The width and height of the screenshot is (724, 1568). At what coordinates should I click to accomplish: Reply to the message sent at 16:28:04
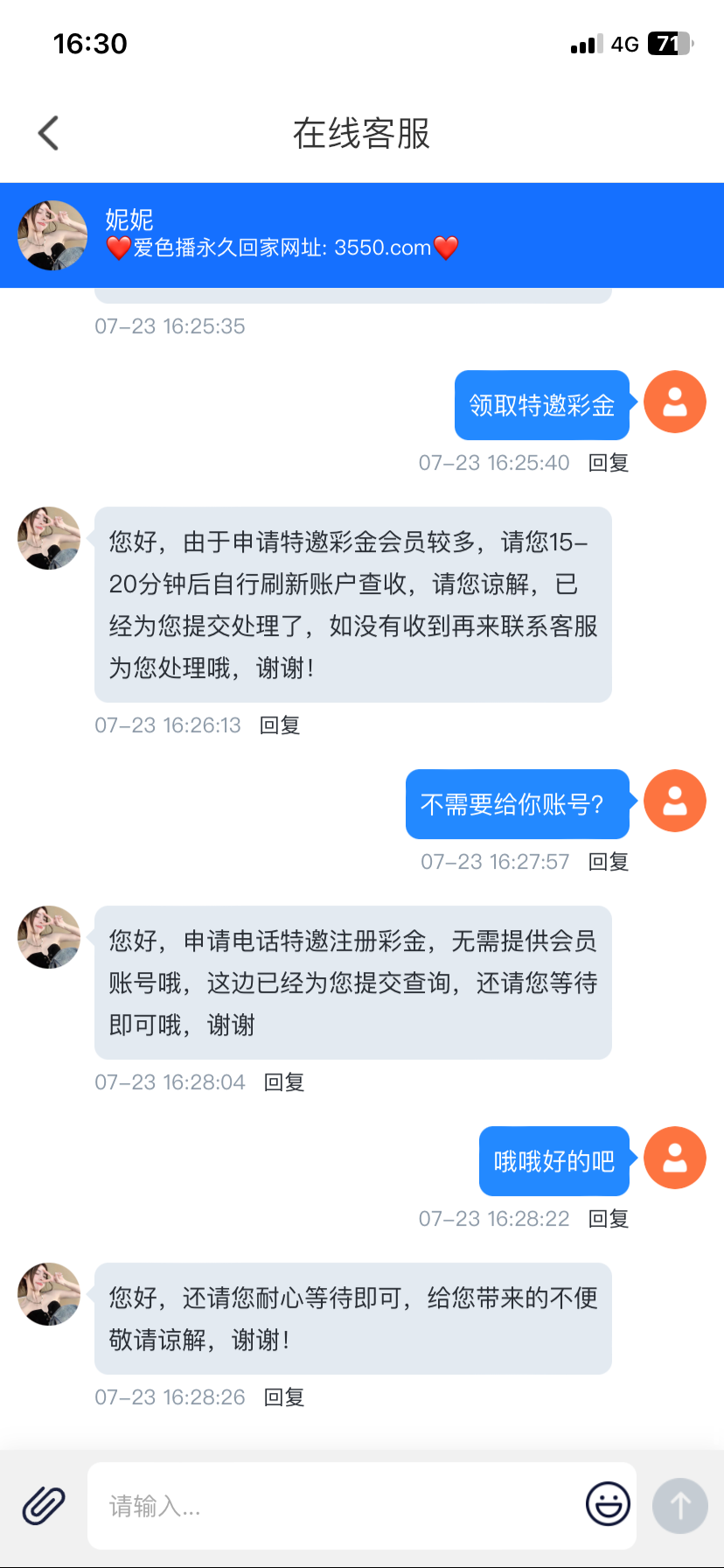[284, 1082]
